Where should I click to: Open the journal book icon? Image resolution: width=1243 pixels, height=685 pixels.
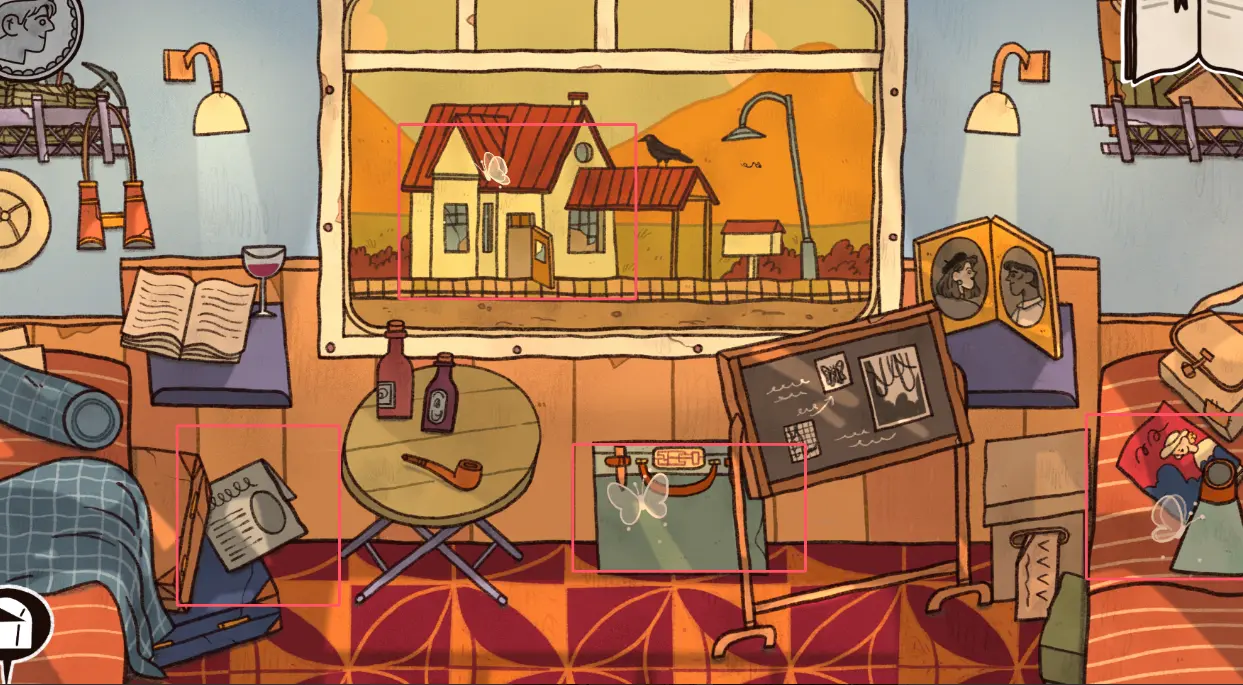[1184, 38]
